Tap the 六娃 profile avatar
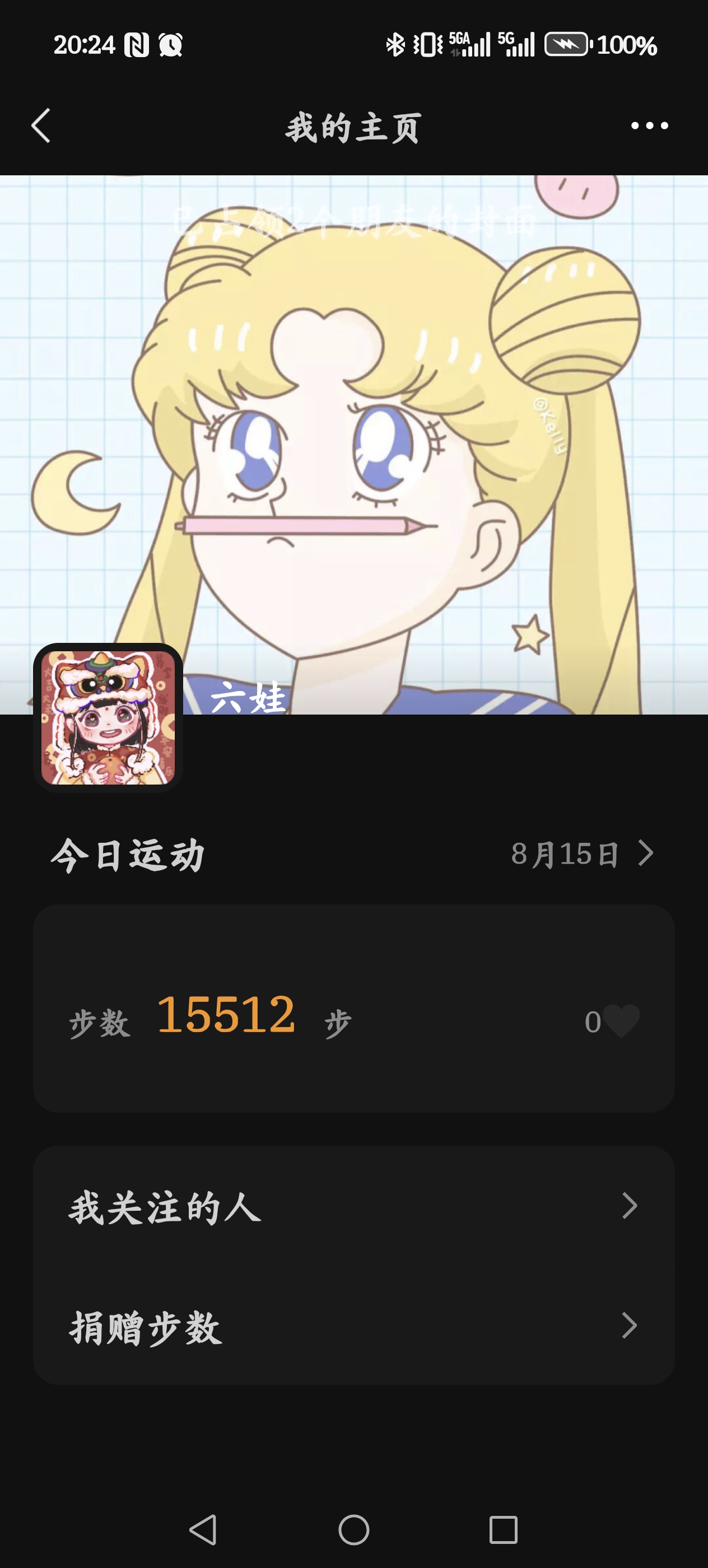Viewport: 708px width, 1568px height. pyautogui.click(x=108, y=718)
